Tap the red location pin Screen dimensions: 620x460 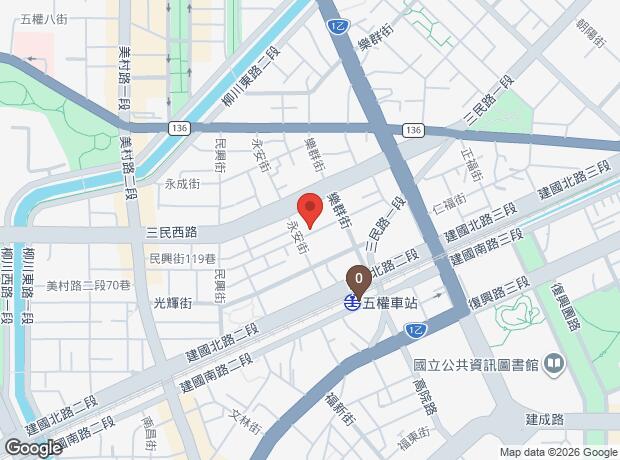[x=310, y=208]
